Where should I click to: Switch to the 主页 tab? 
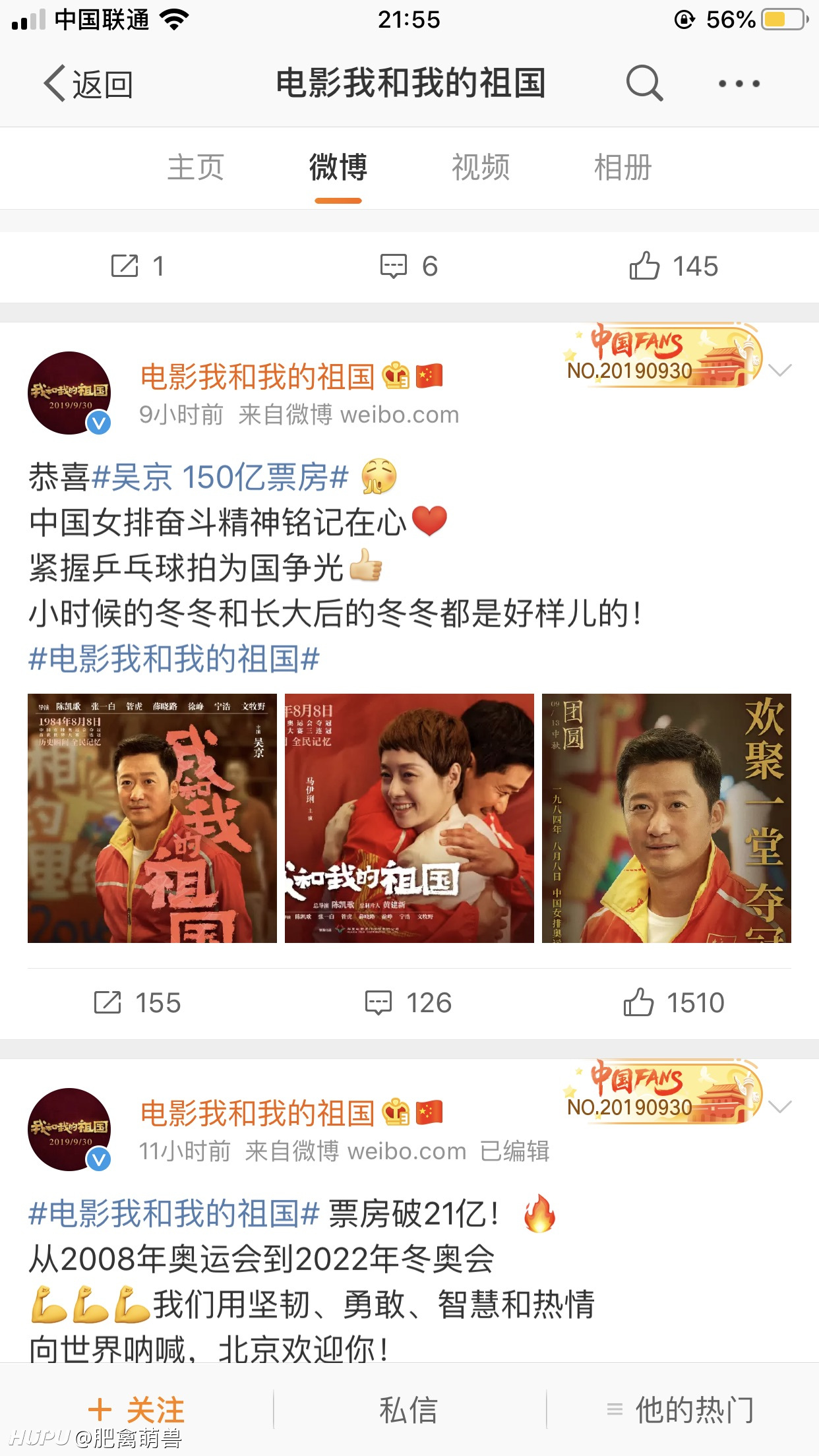[x=196, y=167]
